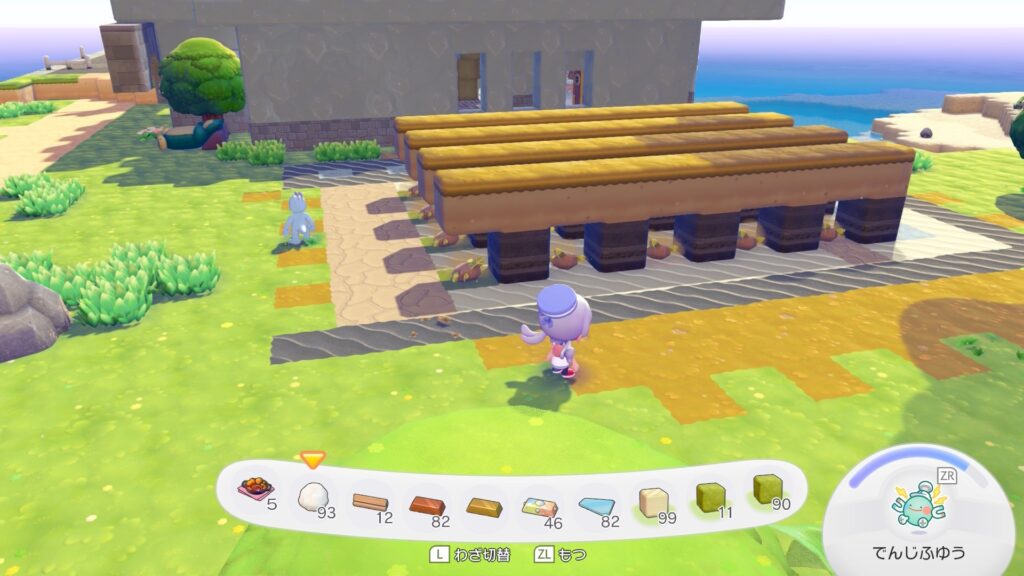1024x576 pixels.
Task: Select the gold ingot in the hotbar
Action: tap(484, 506)
